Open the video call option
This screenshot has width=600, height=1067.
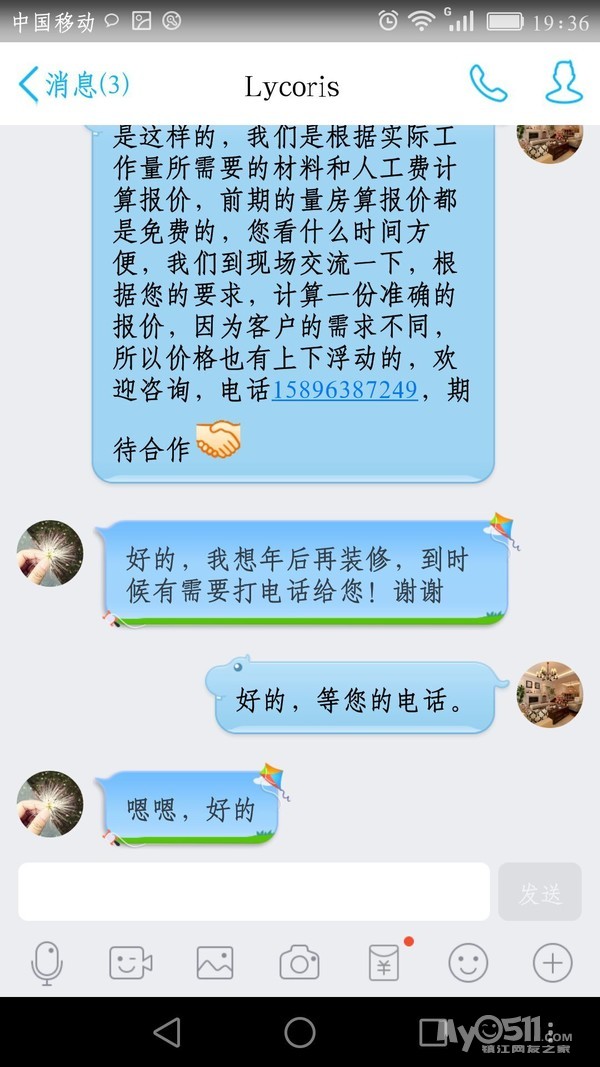click(130, 963)
